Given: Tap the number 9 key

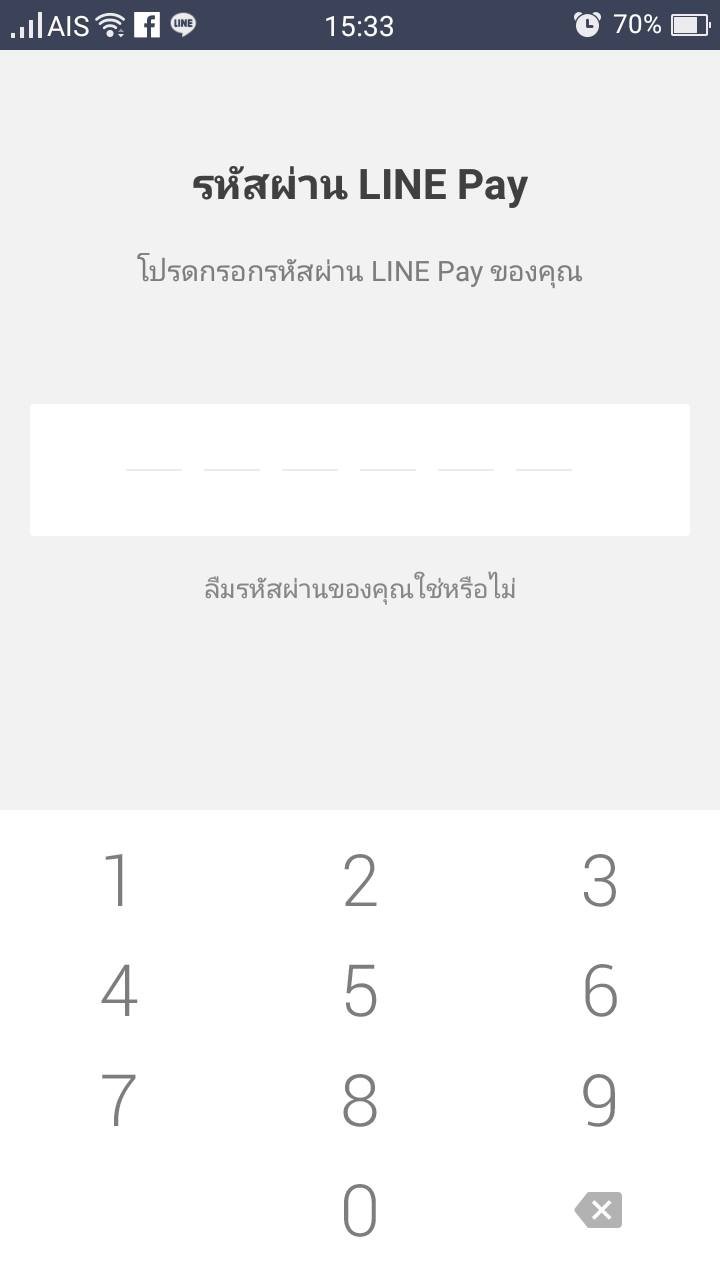Looking at the screenshot, I should [600, 1101].
